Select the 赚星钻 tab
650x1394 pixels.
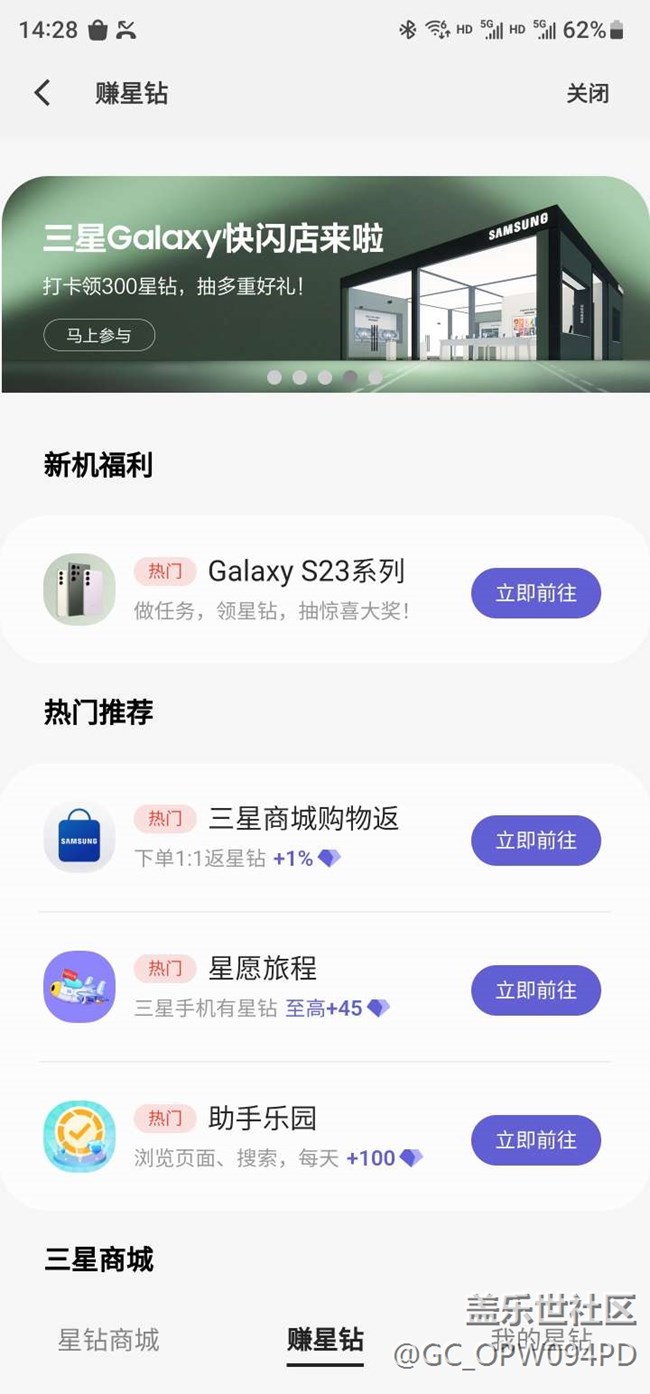pyautogui.click(x=325, y=1340)
